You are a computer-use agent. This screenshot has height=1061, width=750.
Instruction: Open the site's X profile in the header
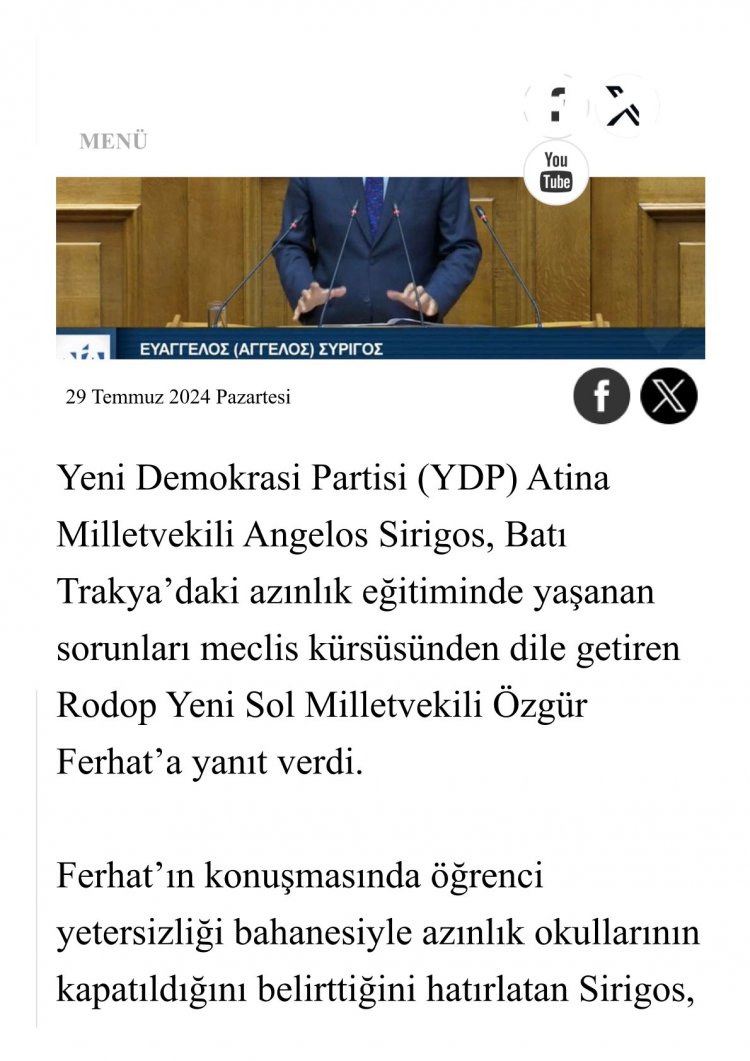[627, 106]
